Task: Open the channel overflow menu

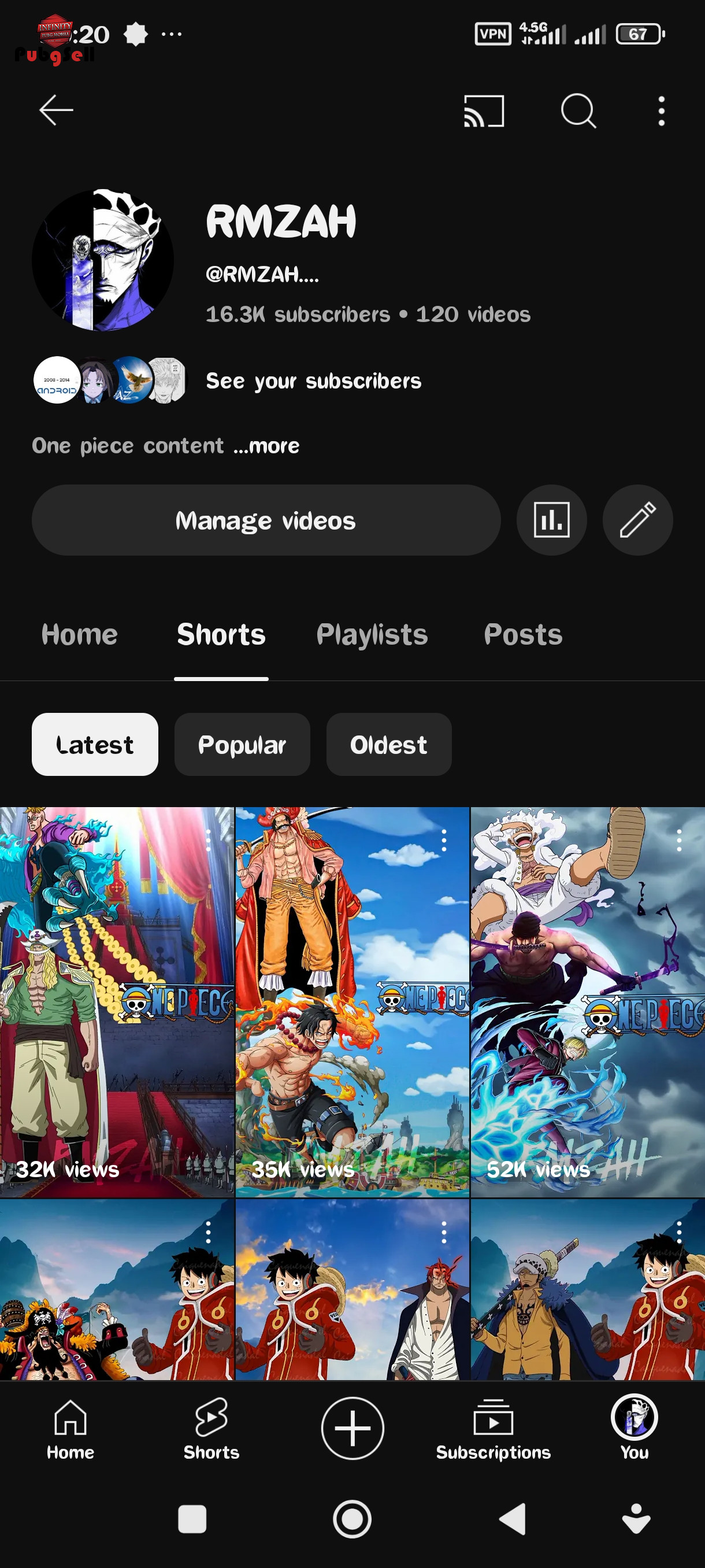Action: click(x=661, y=111)
